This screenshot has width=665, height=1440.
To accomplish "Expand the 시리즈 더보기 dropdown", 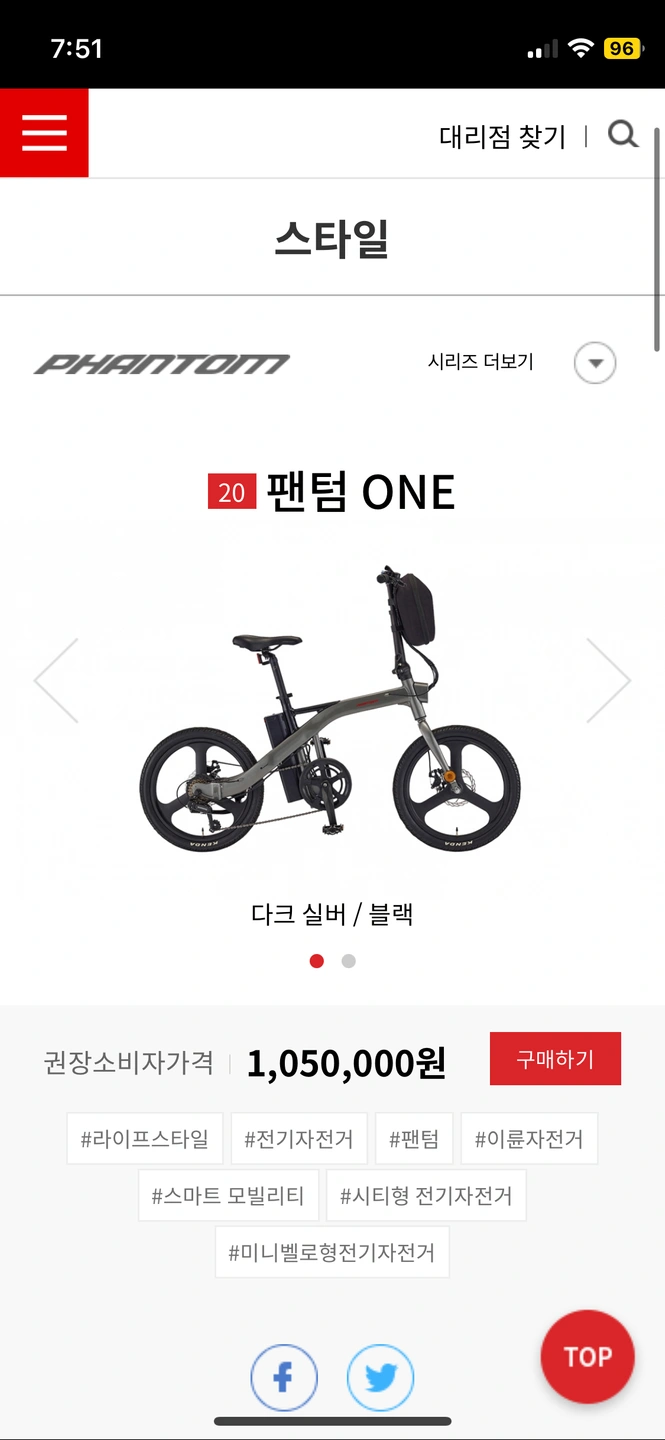I will click(x=595, y=363).
